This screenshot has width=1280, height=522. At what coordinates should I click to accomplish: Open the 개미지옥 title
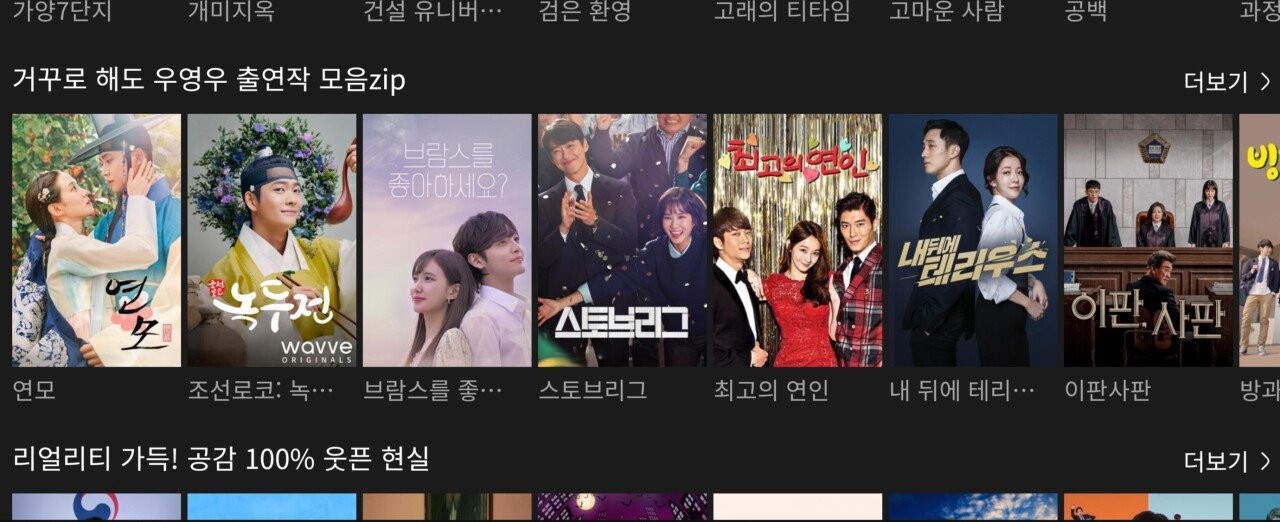click(x=231, y=12)
